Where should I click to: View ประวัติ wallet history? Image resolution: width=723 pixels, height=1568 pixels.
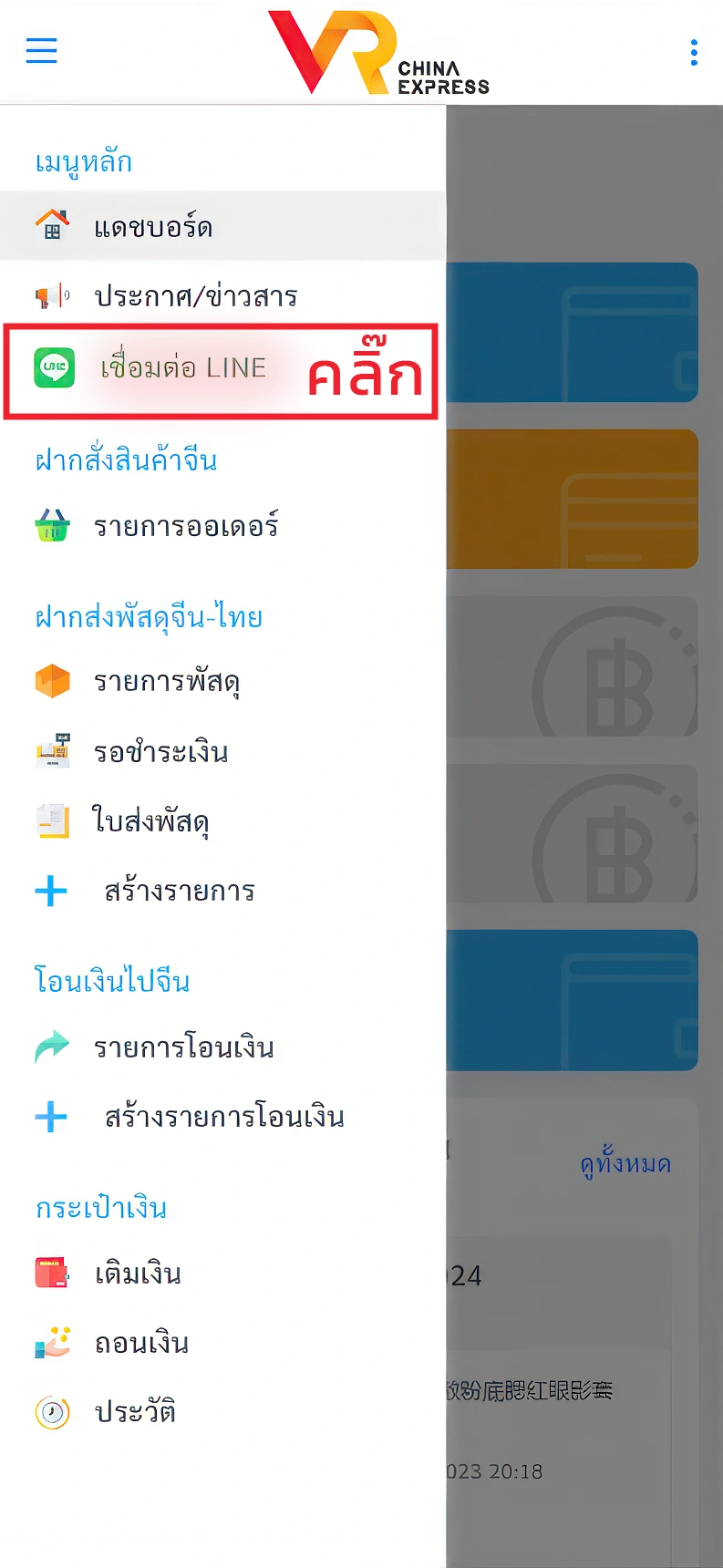tap(135, 1412)
